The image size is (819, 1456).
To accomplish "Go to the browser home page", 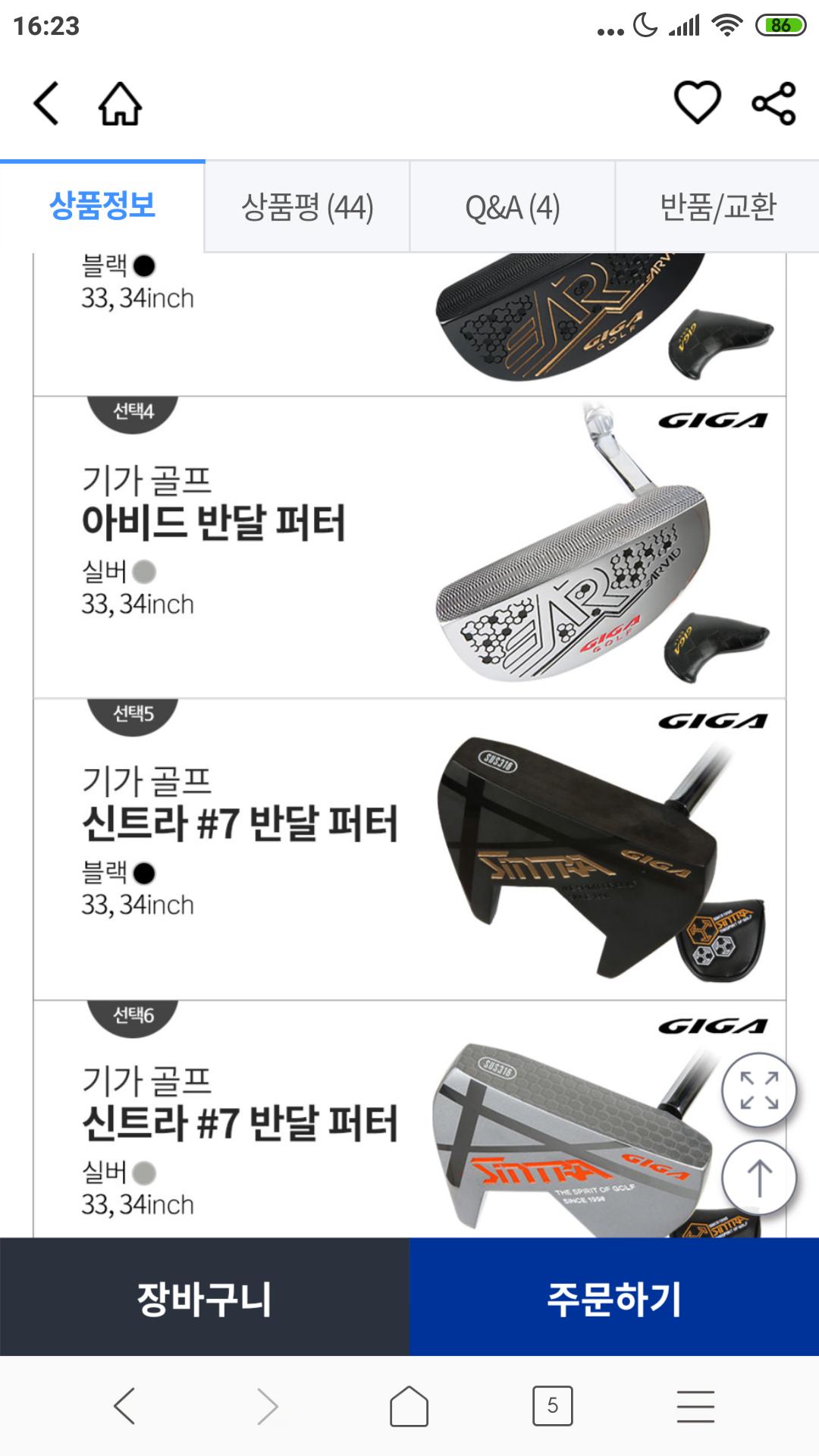I will point(409,1406).
